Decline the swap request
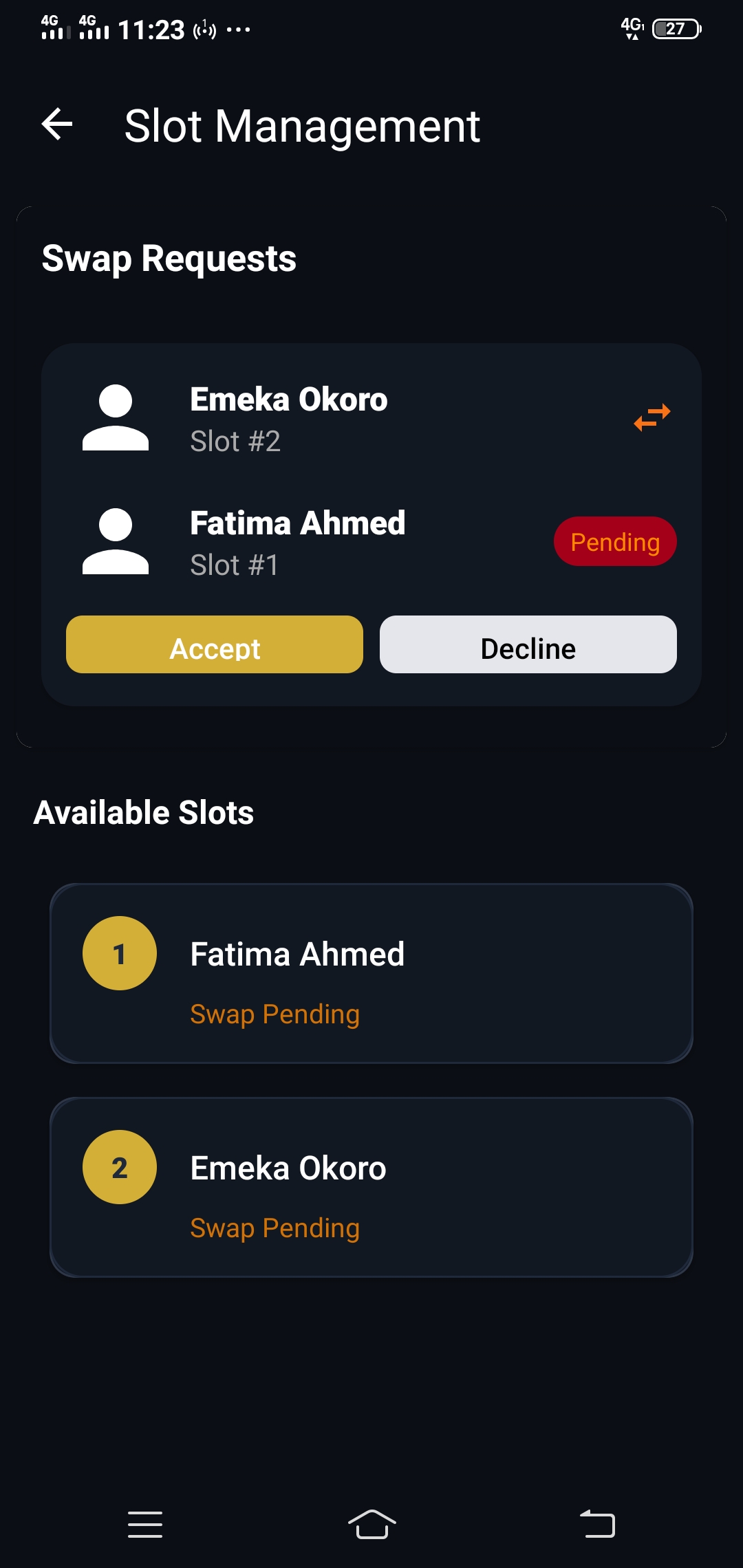Screen dimensions: 743x1568 point(528,645)
